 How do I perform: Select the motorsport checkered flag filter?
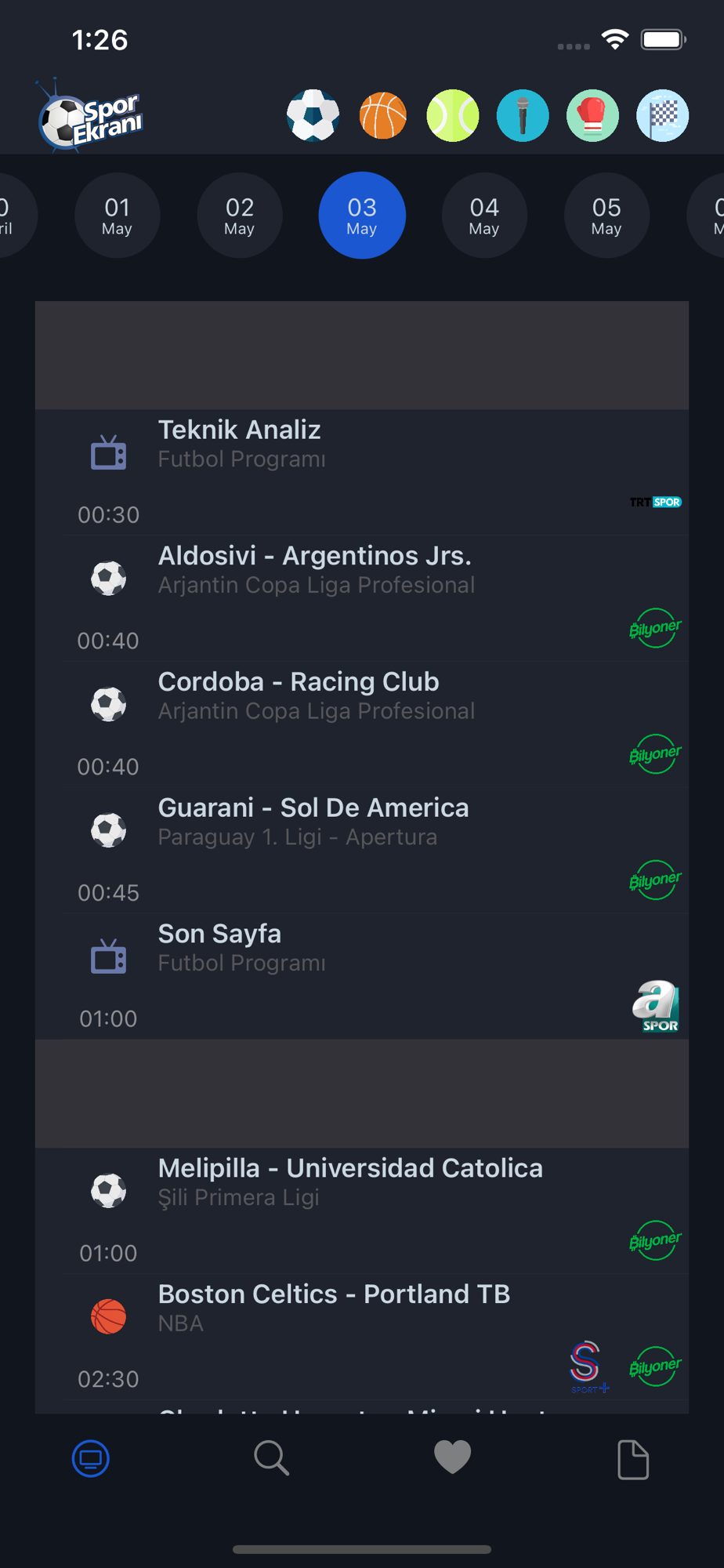663,116
